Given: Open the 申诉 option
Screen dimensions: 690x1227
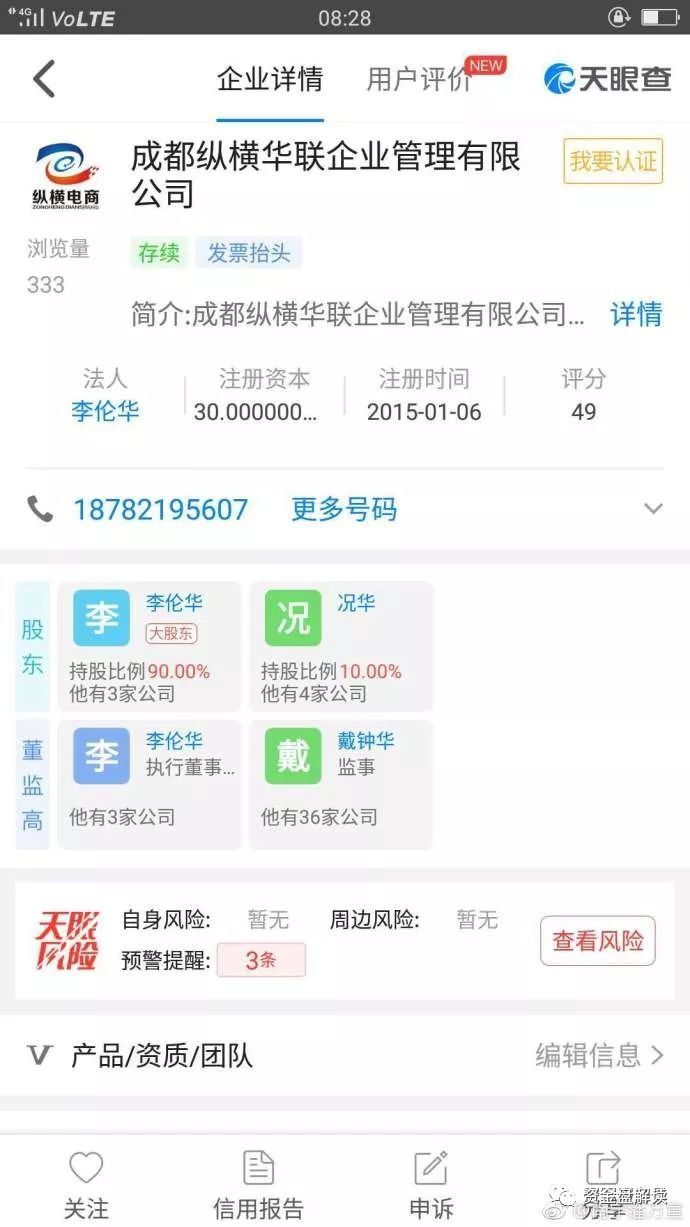Looking at the screenshot, I should [x=430, y=1185].
